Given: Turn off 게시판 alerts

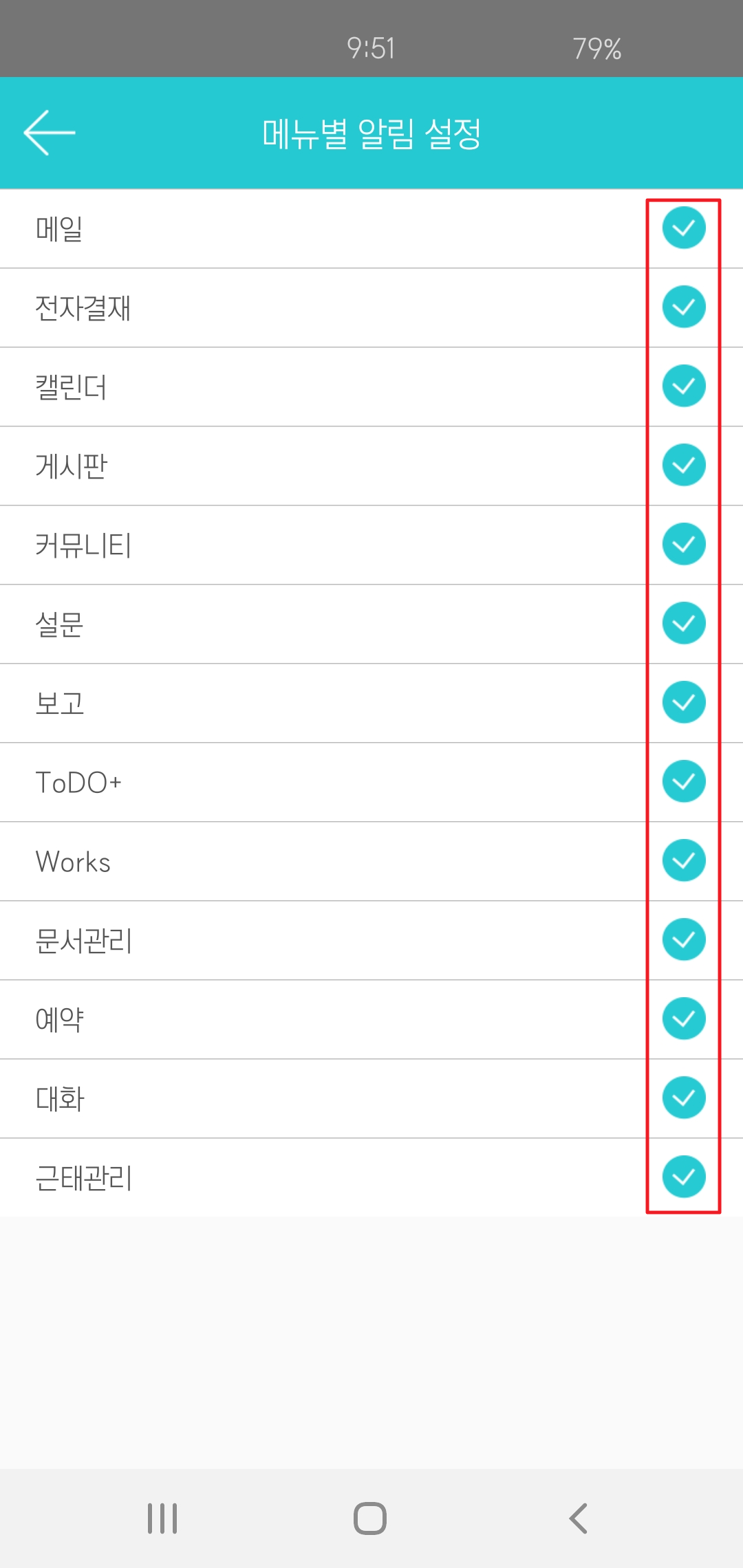Looking at the screenshot, I should click(684, 465).
